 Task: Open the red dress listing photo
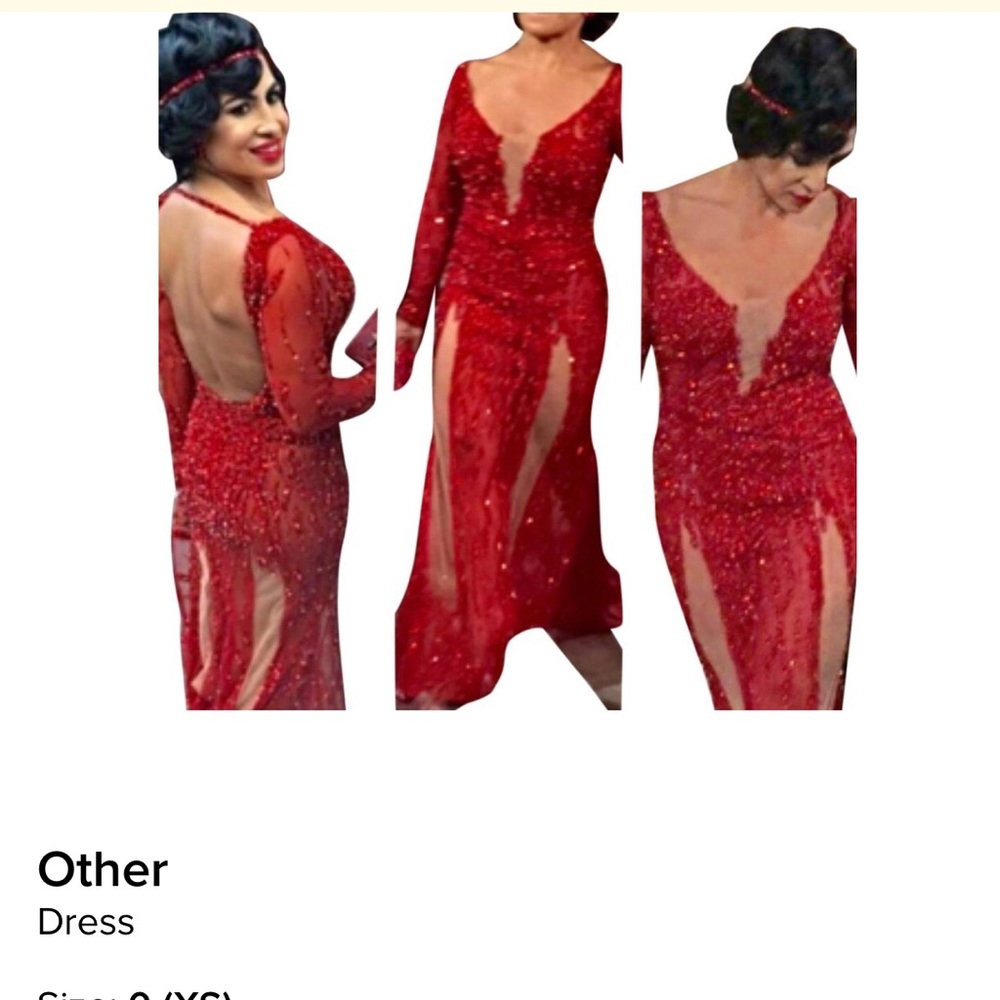507,360
